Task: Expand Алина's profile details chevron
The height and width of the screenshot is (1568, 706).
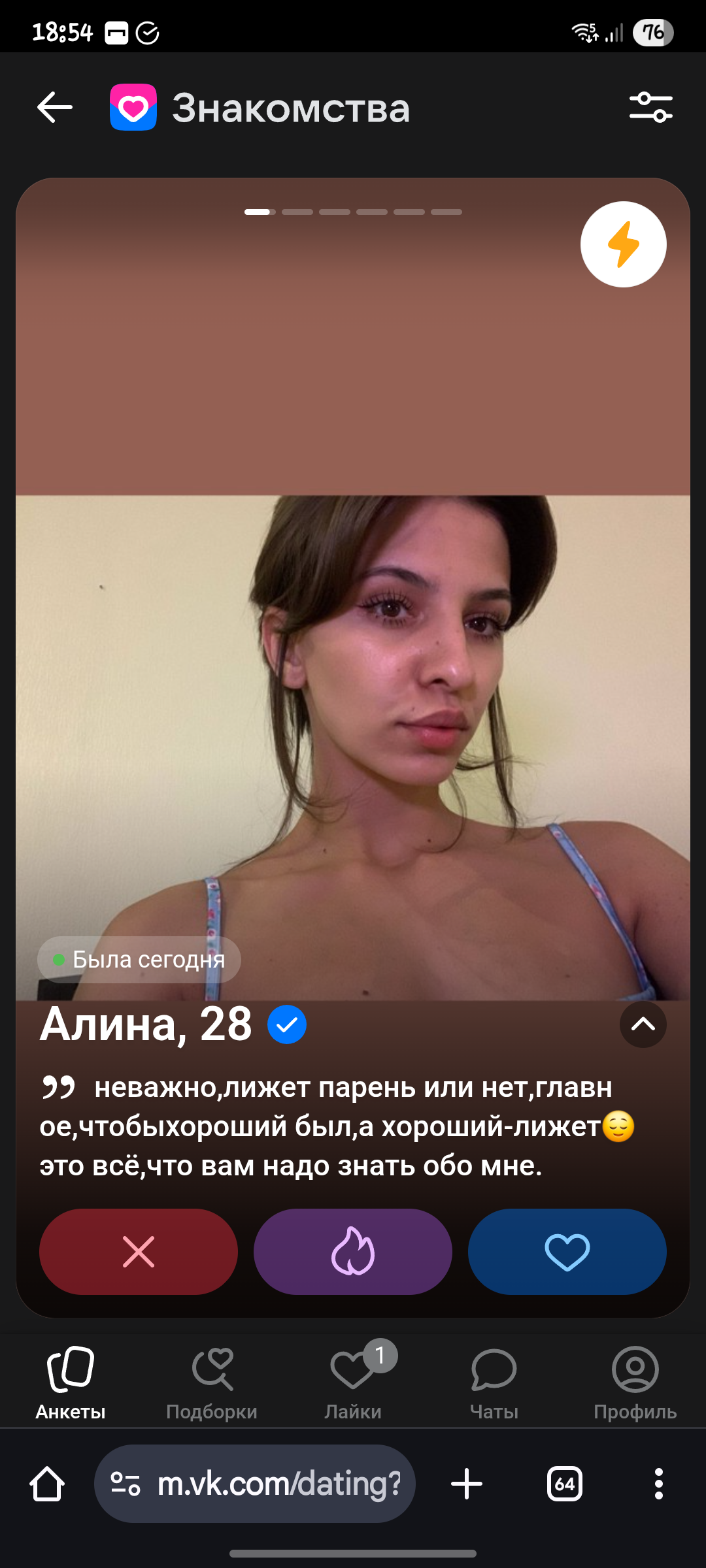Action: (x=643, y=1024)
